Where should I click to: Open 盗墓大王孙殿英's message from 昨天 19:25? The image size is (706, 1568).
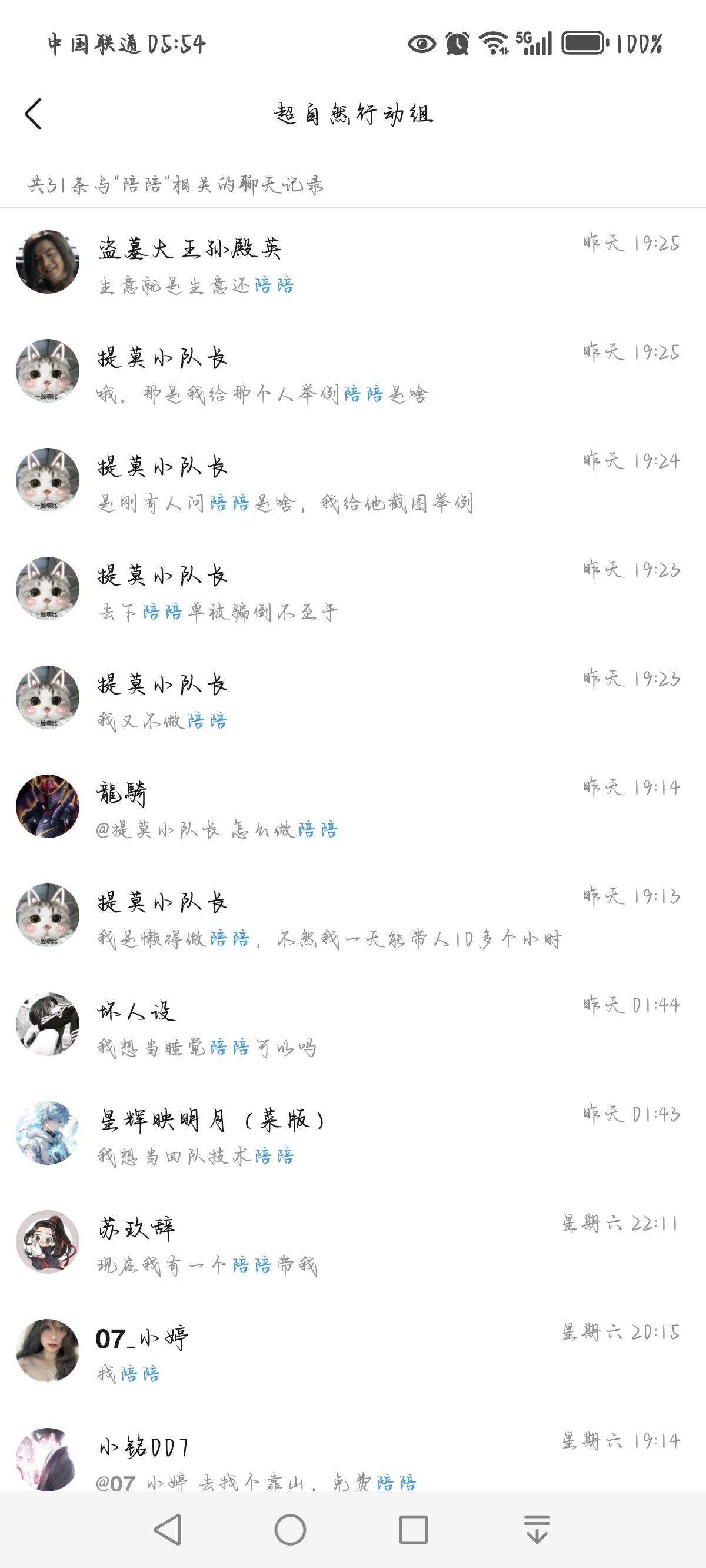353,263
